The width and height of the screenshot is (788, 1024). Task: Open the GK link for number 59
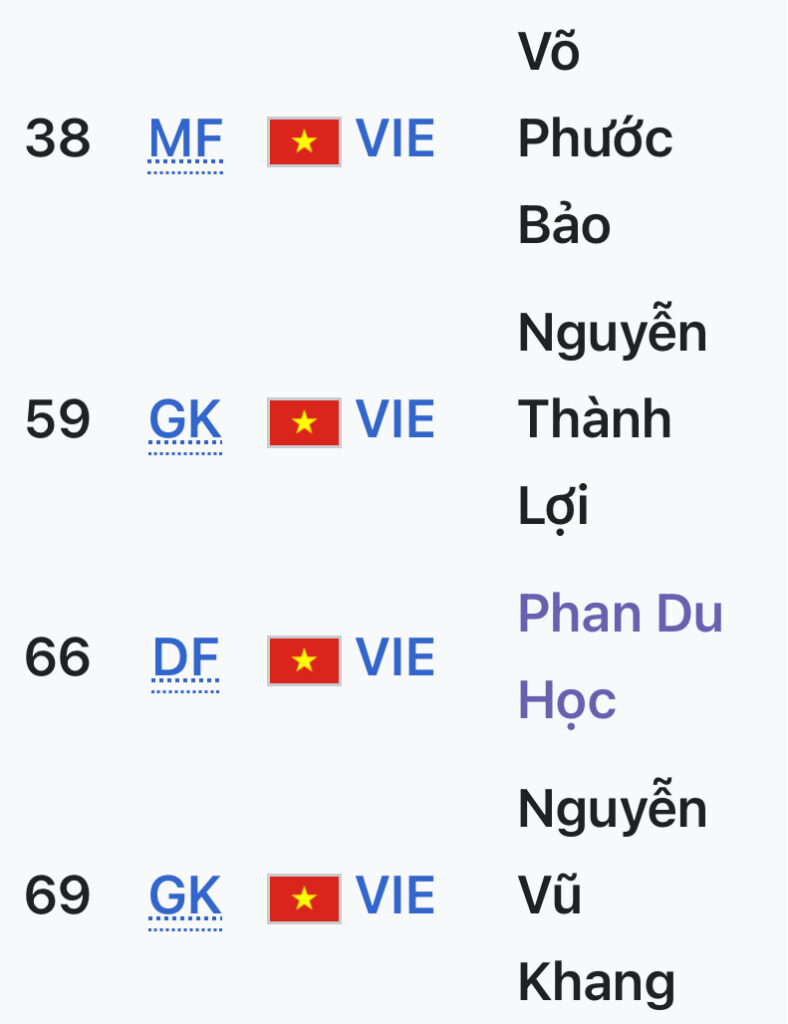tap(185, 420)
